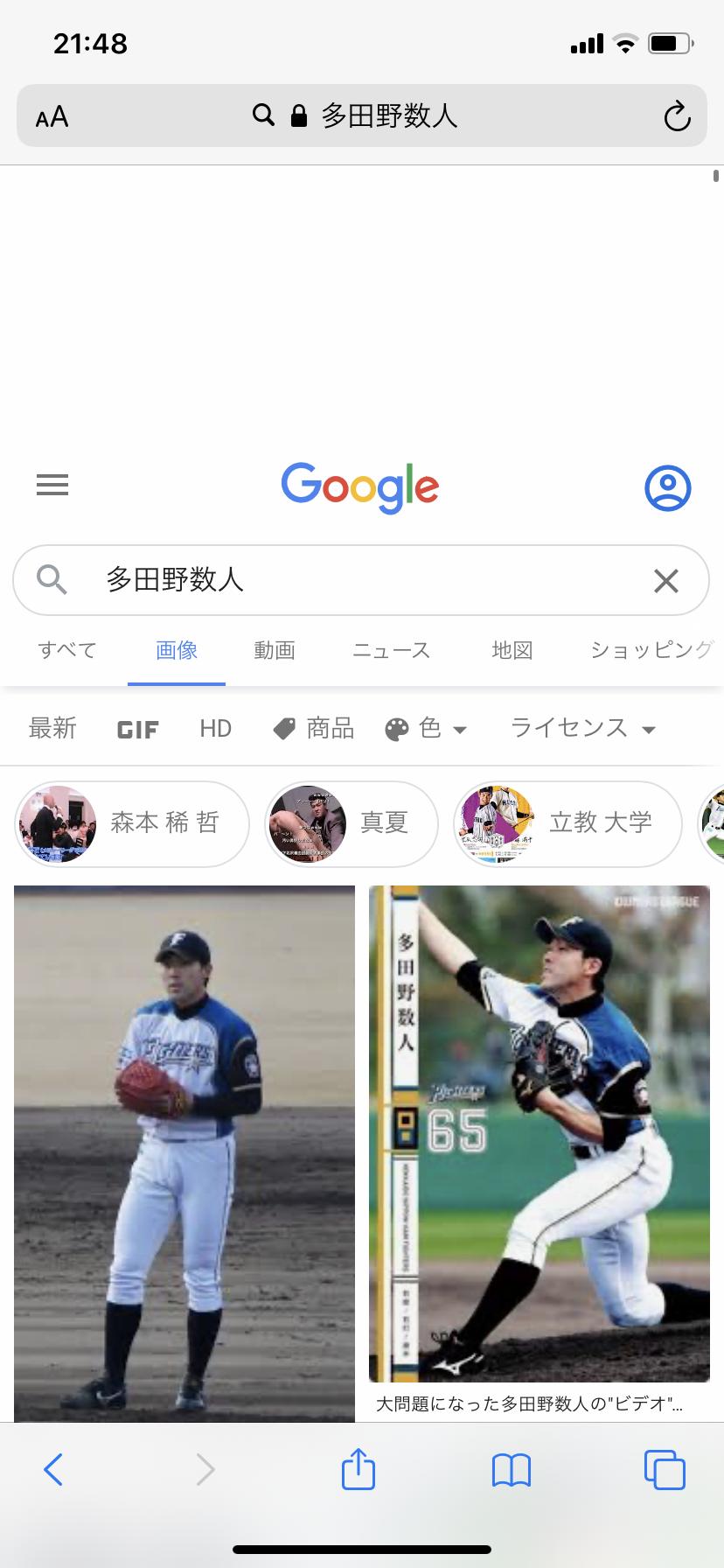Expand the ライセンス dropdown
The image size is (724, 1568).
(x=582, y=728)
